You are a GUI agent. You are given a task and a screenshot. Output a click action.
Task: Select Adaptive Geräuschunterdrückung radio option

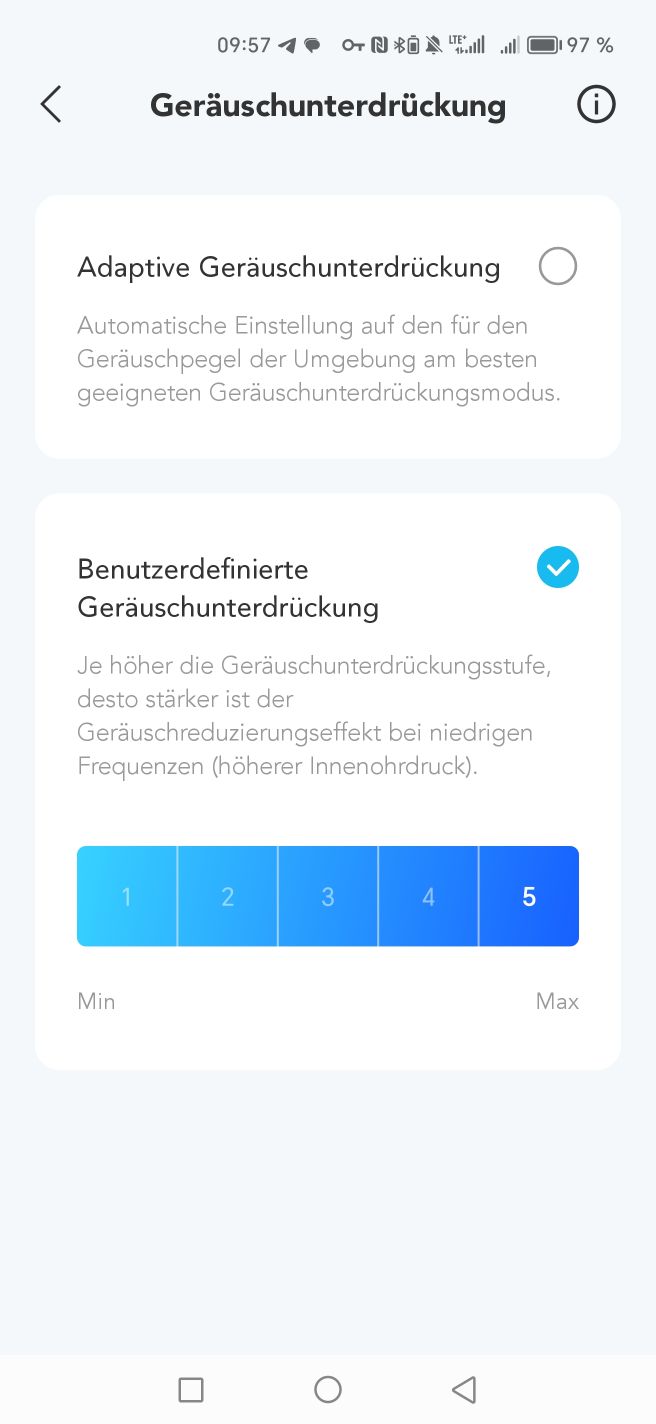pos(557,267)
